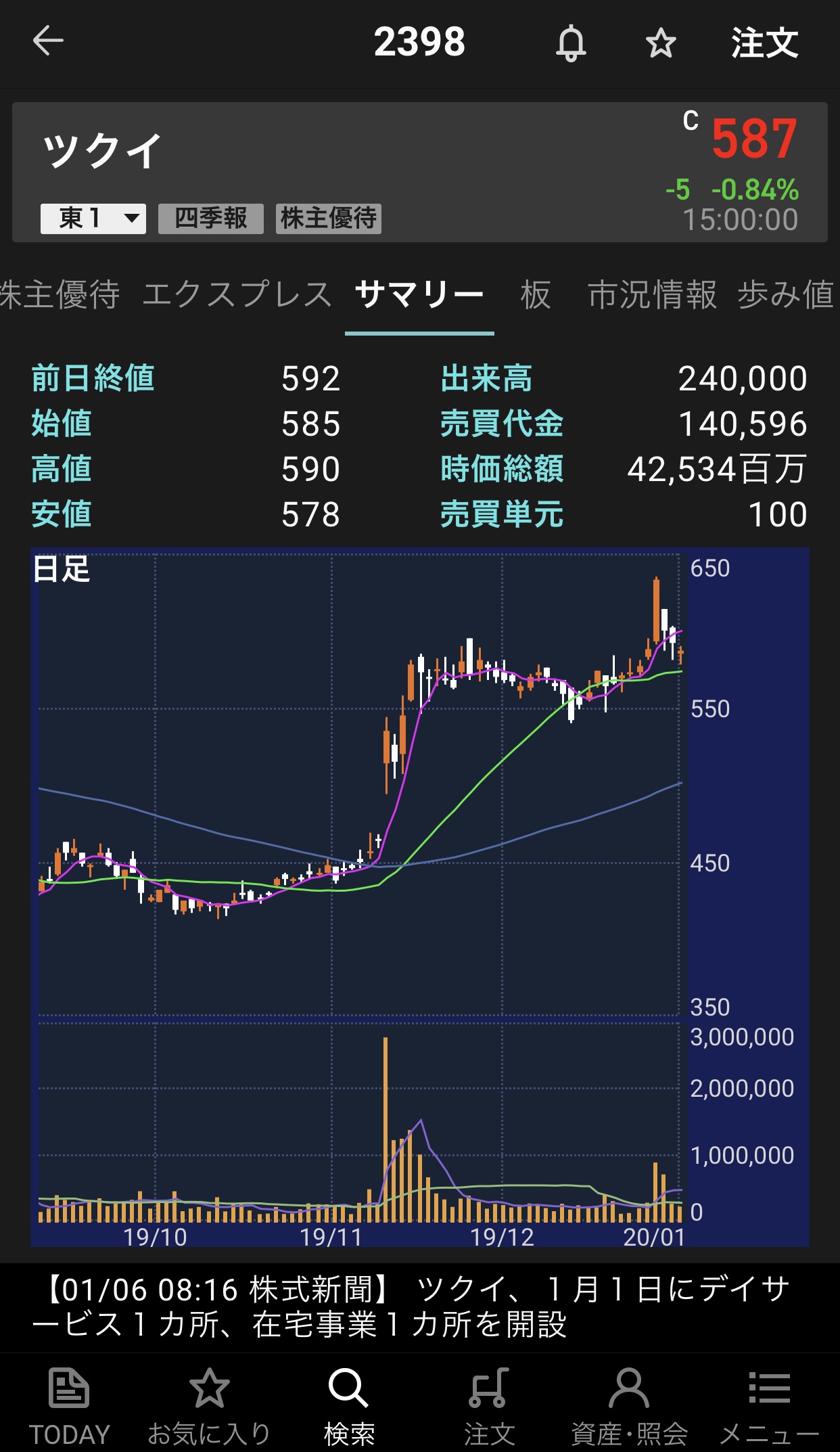Open the 四季報 company report

(x=211, y=219)
